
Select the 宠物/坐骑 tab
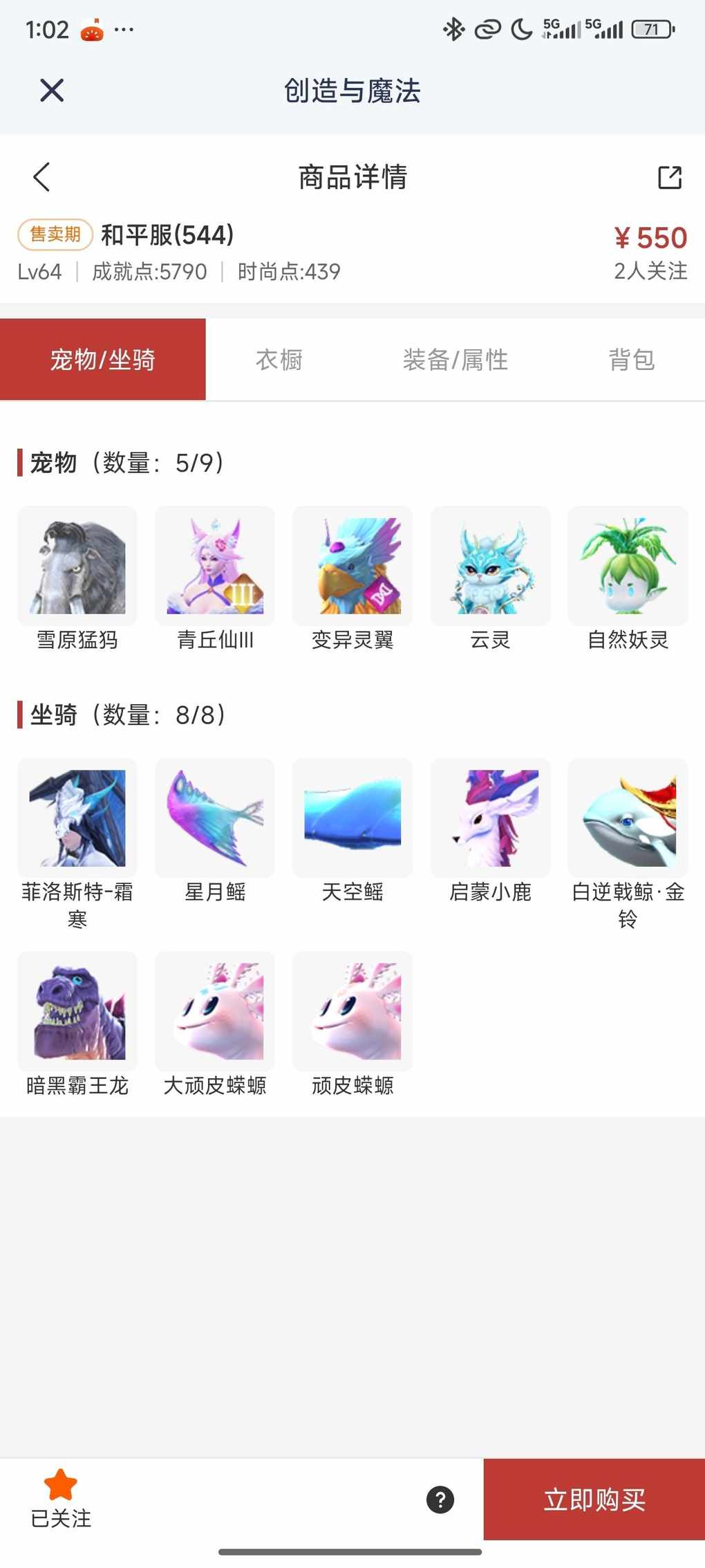[103, 360]
